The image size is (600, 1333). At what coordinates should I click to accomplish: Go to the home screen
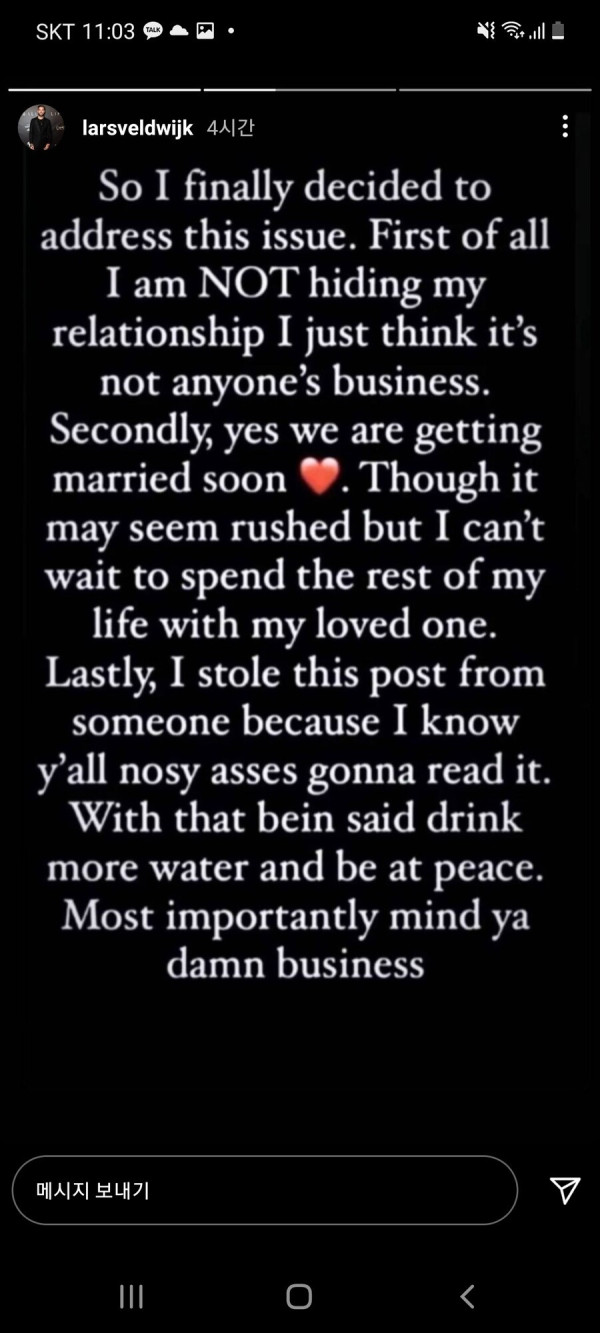(x=299, y=1297)
